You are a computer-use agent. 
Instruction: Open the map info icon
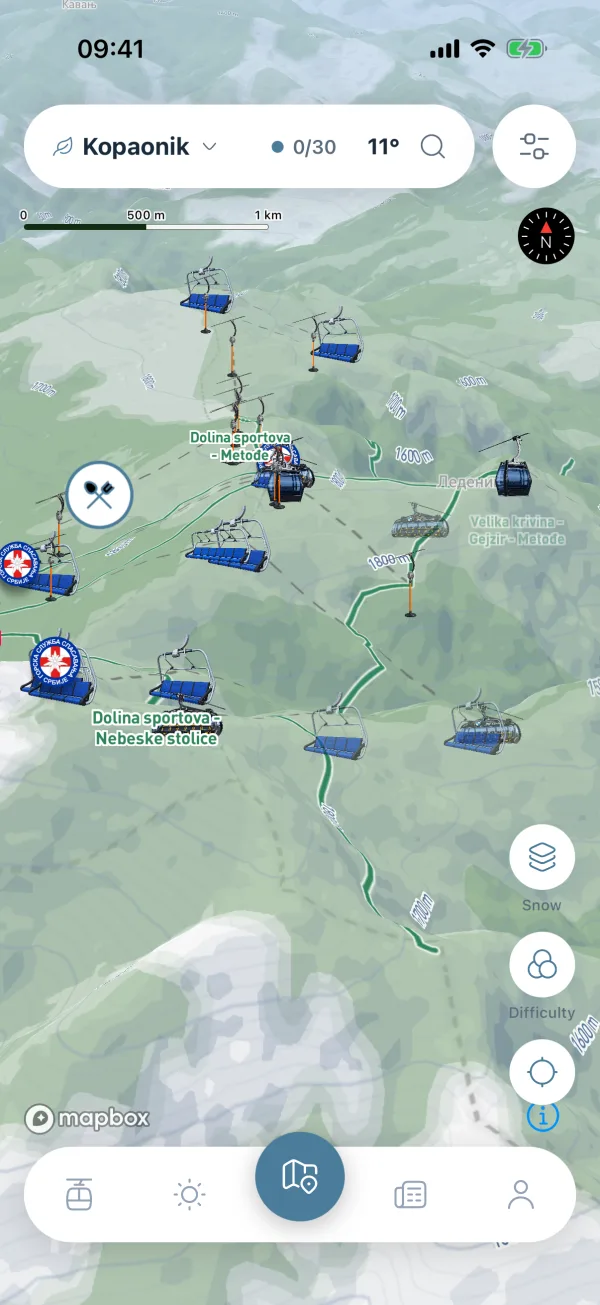pos(542,1117)
